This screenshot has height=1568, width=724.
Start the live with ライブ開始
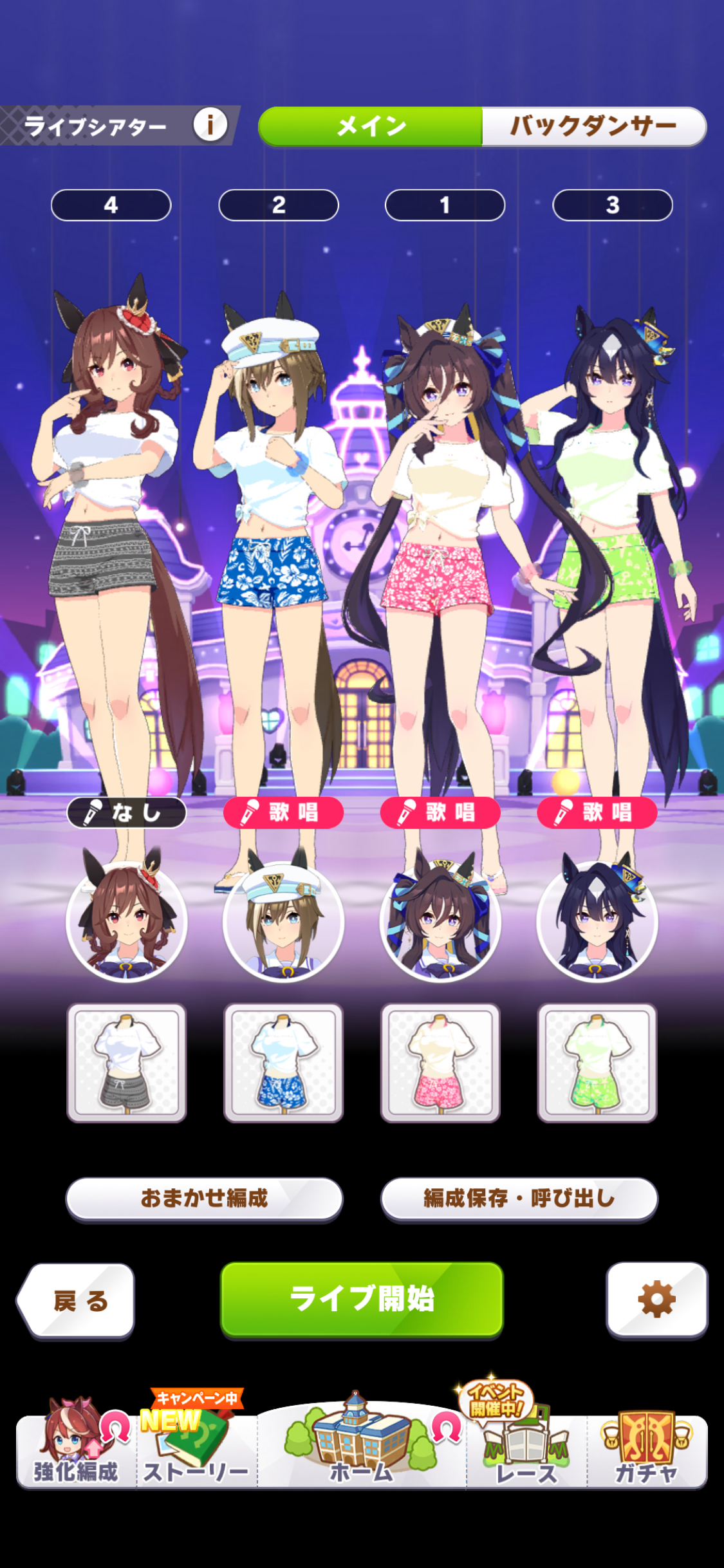coord(362,1299)
